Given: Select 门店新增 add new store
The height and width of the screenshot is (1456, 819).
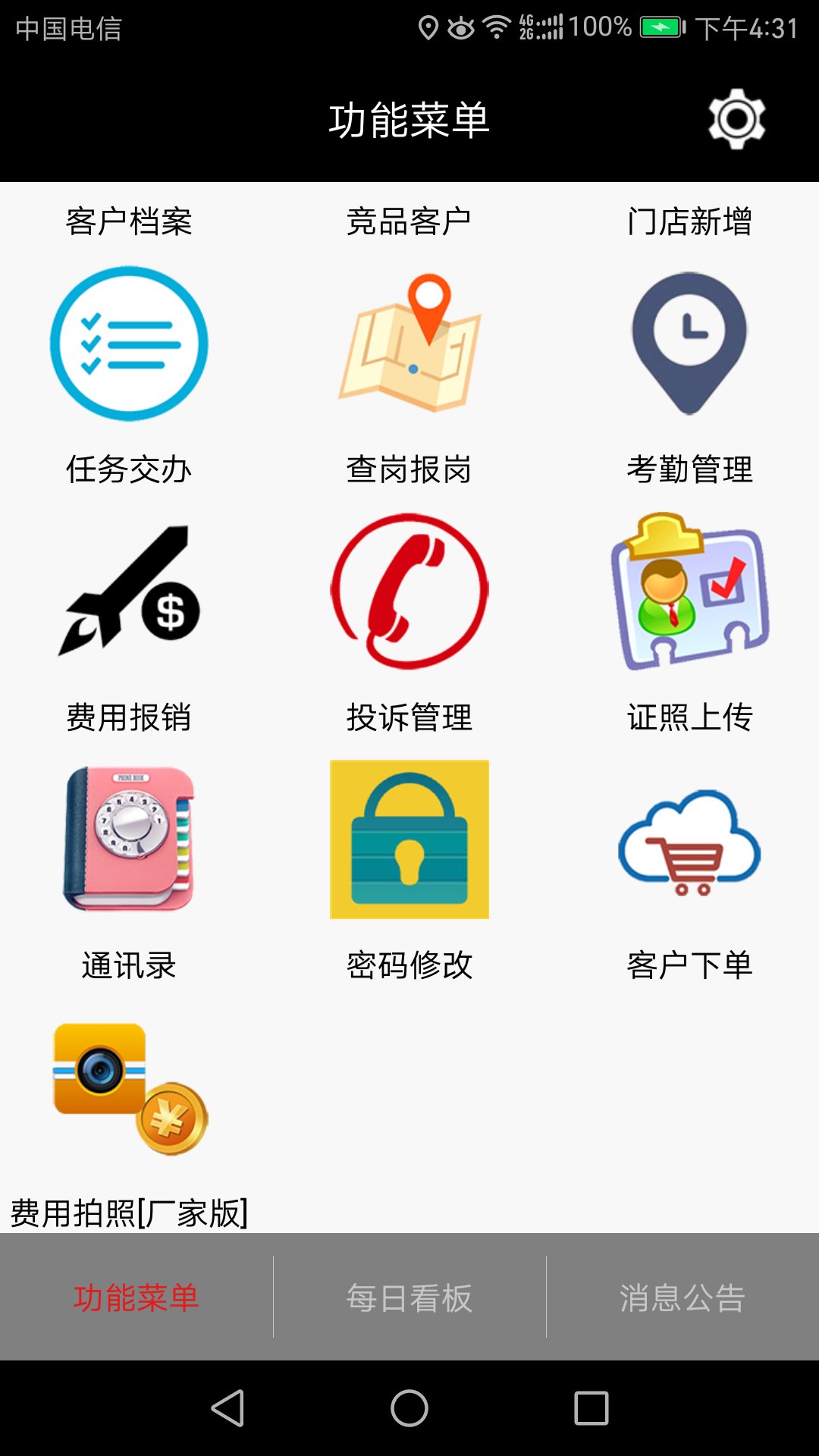Looking at the screenshot, I should coord(689,221).
